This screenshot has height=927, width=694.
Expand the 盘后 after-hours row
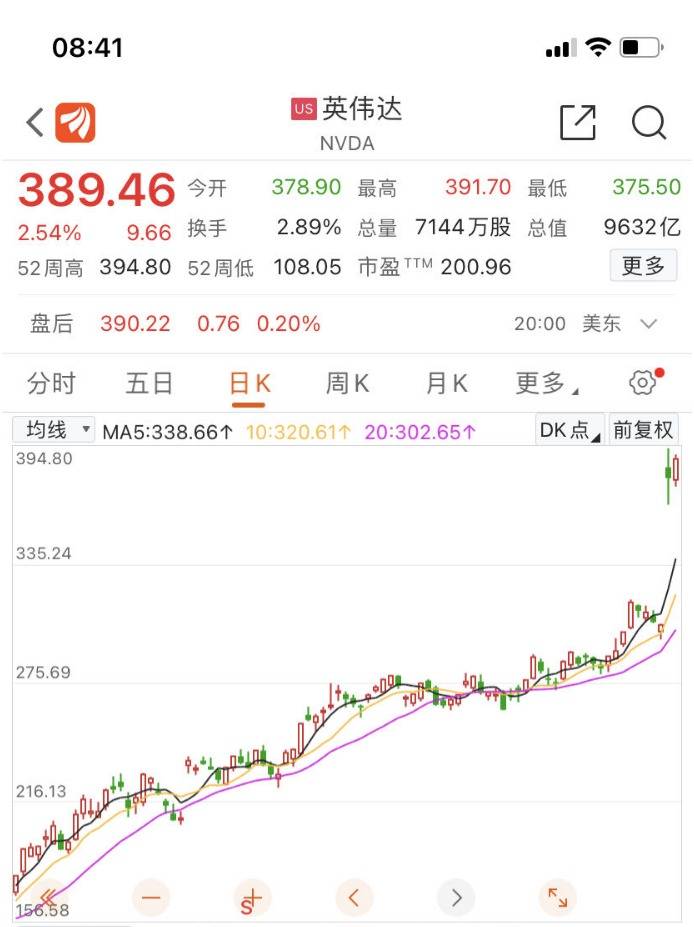[x=648, y=324]
